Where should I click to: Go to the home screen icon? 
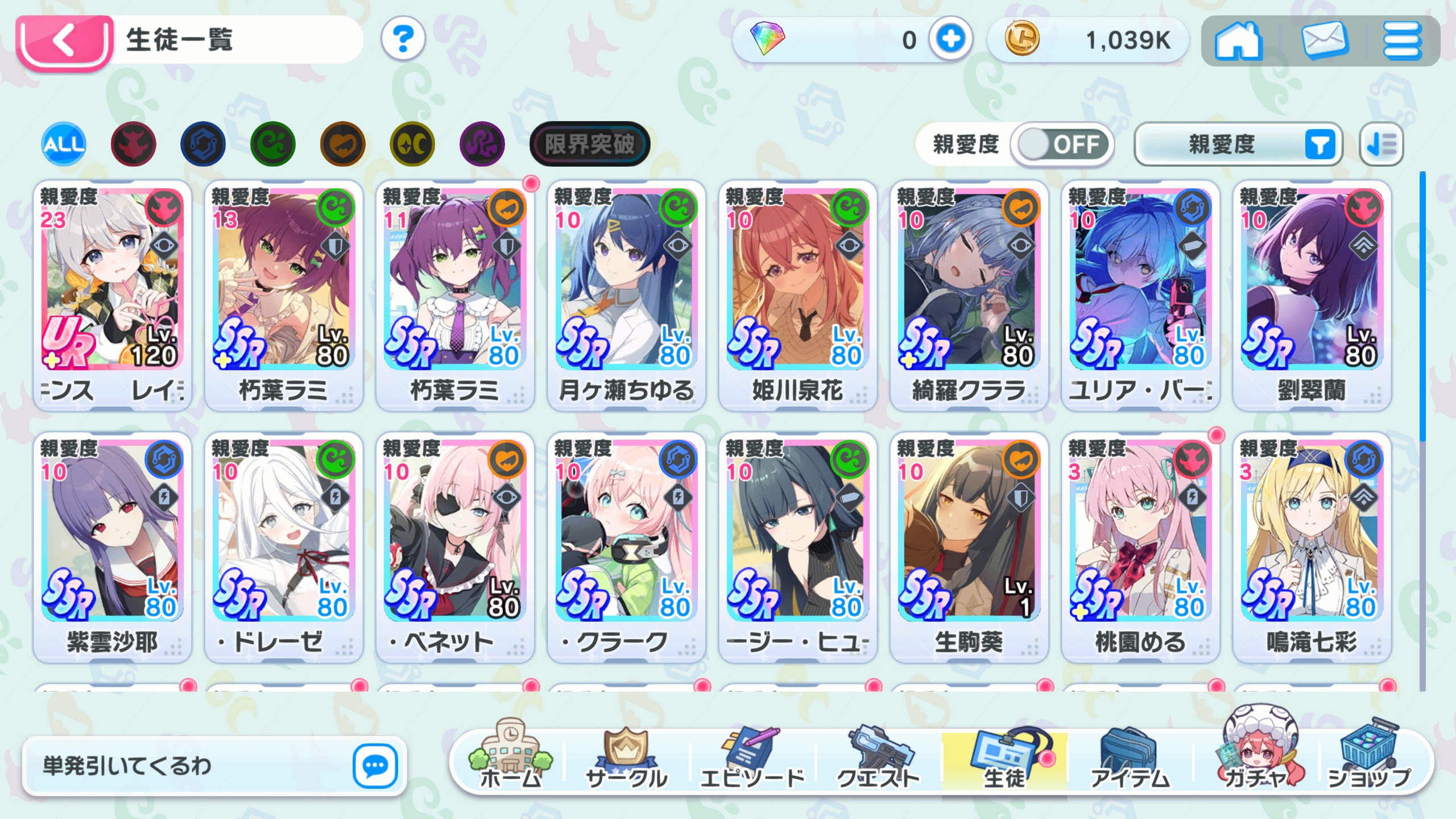pos(1238,41)
